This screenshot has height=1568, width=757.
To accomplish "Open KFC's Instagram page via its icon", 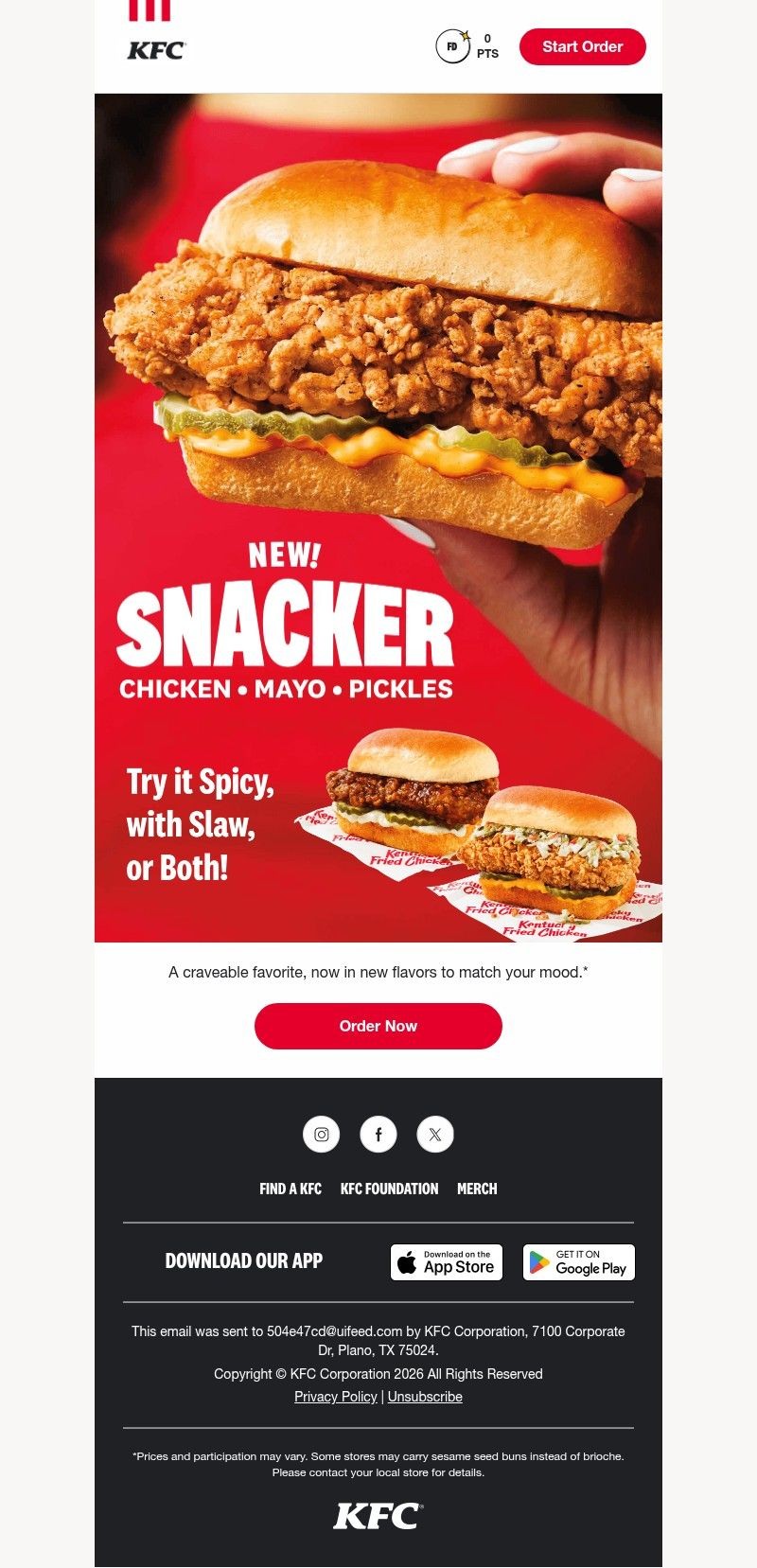I will 321,1134.
